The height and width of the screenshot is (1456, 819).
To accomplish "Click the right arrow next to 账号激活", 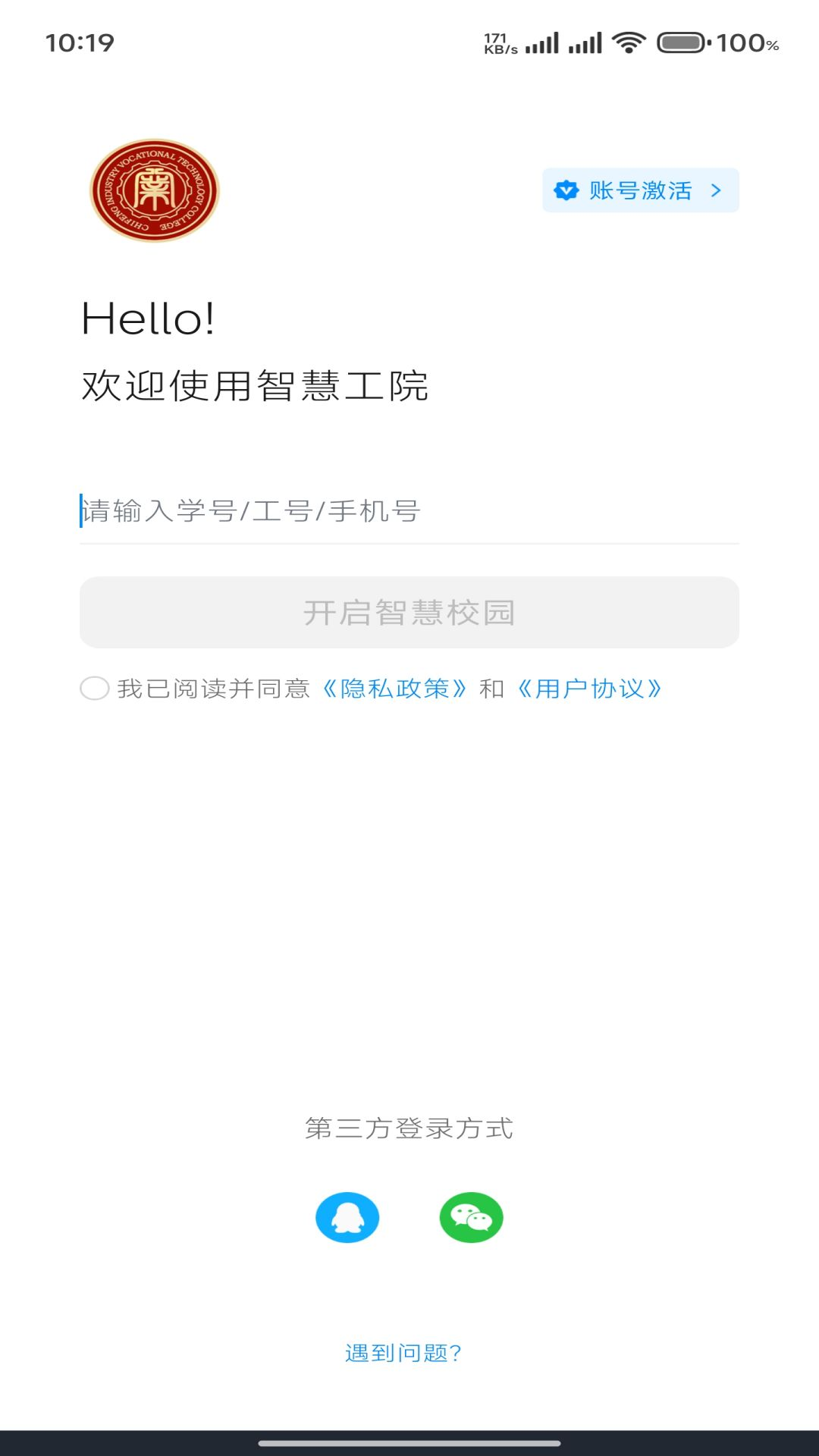I will pyautogui.click(x=715, y=190).
